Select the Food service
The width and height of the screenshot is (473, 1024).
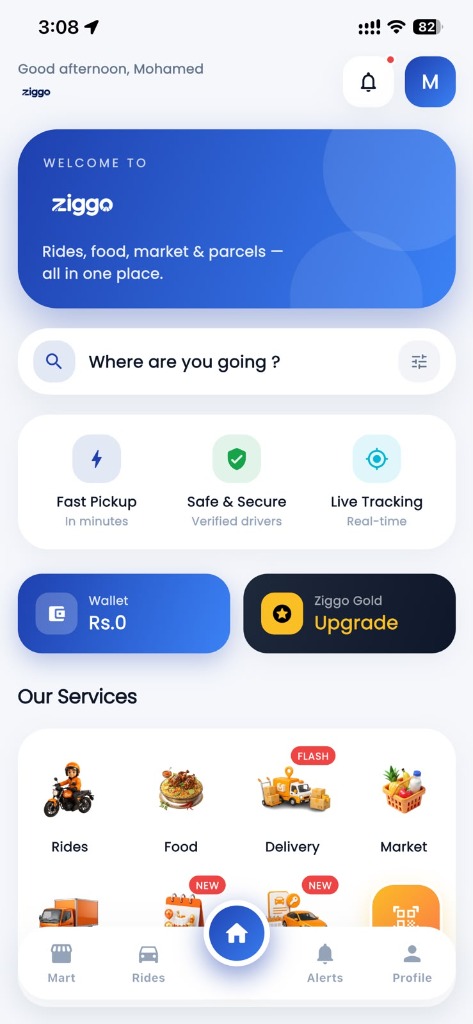point(181,807)
